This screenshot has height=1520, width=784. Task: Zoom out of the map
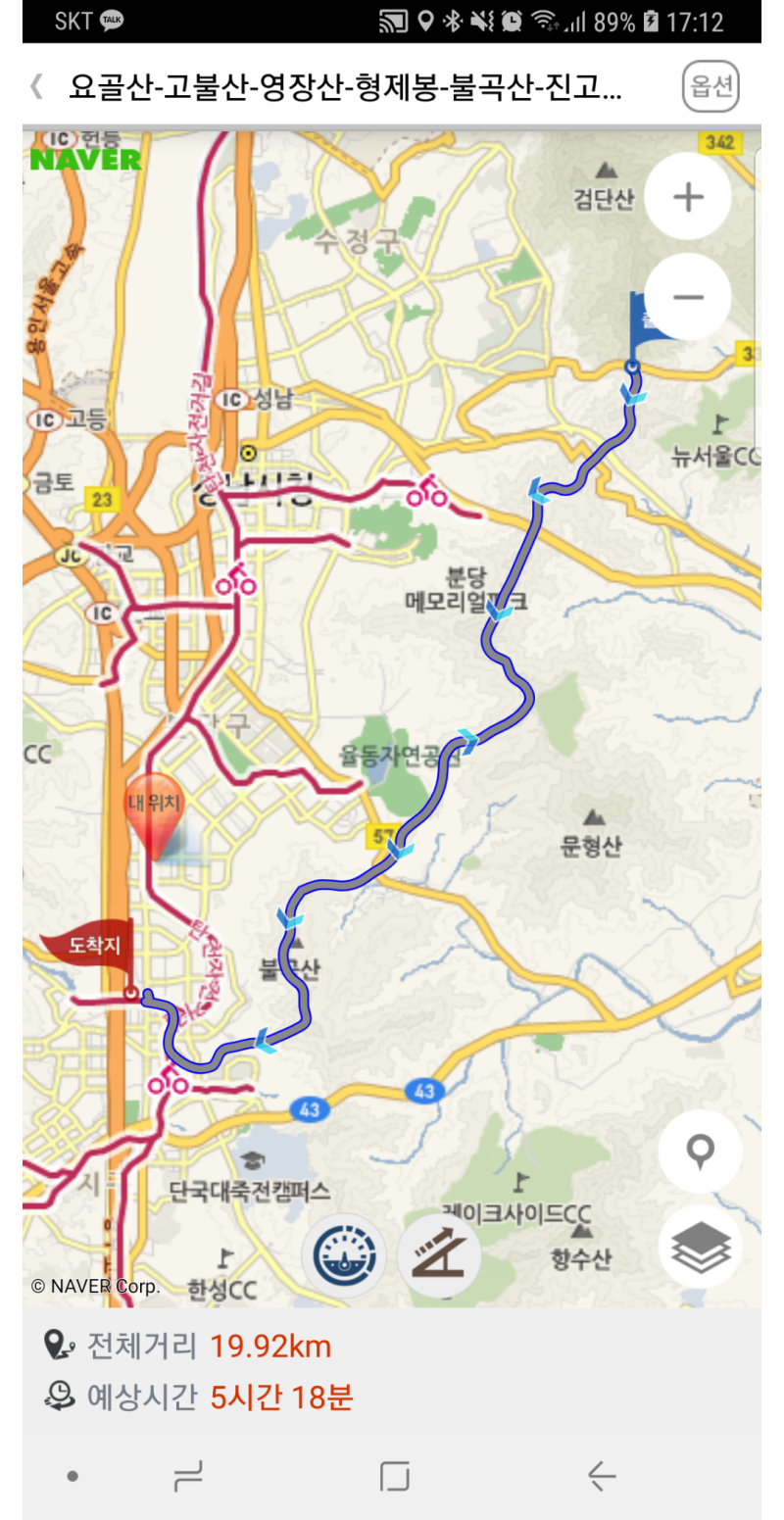coord(688,297)
